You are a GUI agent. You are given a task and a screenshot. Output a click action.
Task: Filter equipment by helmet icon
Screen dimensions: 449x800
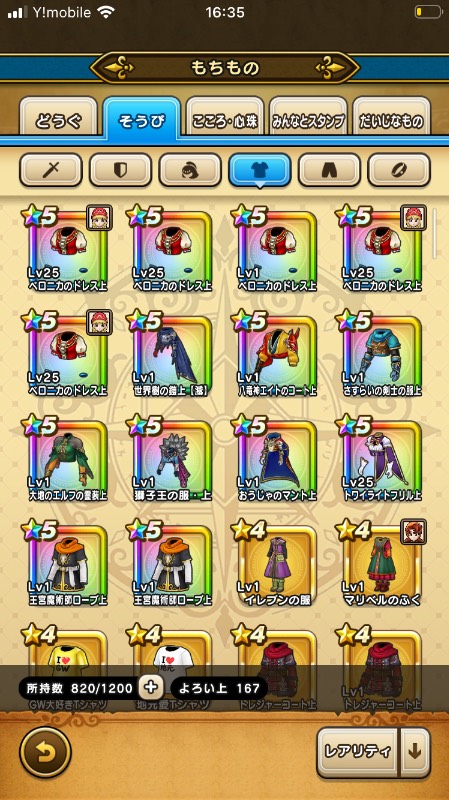click(190, 170)
